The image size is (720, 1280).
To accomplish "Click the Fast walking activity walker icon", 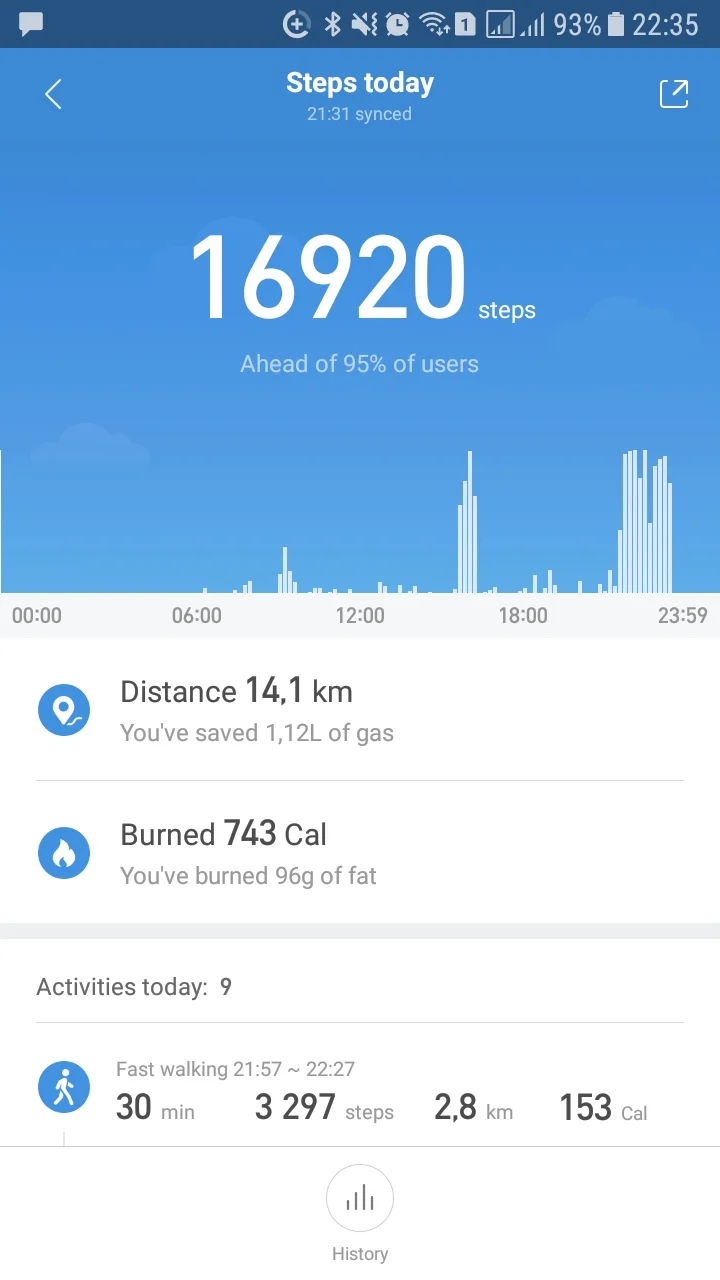I will click(64, 1086).
